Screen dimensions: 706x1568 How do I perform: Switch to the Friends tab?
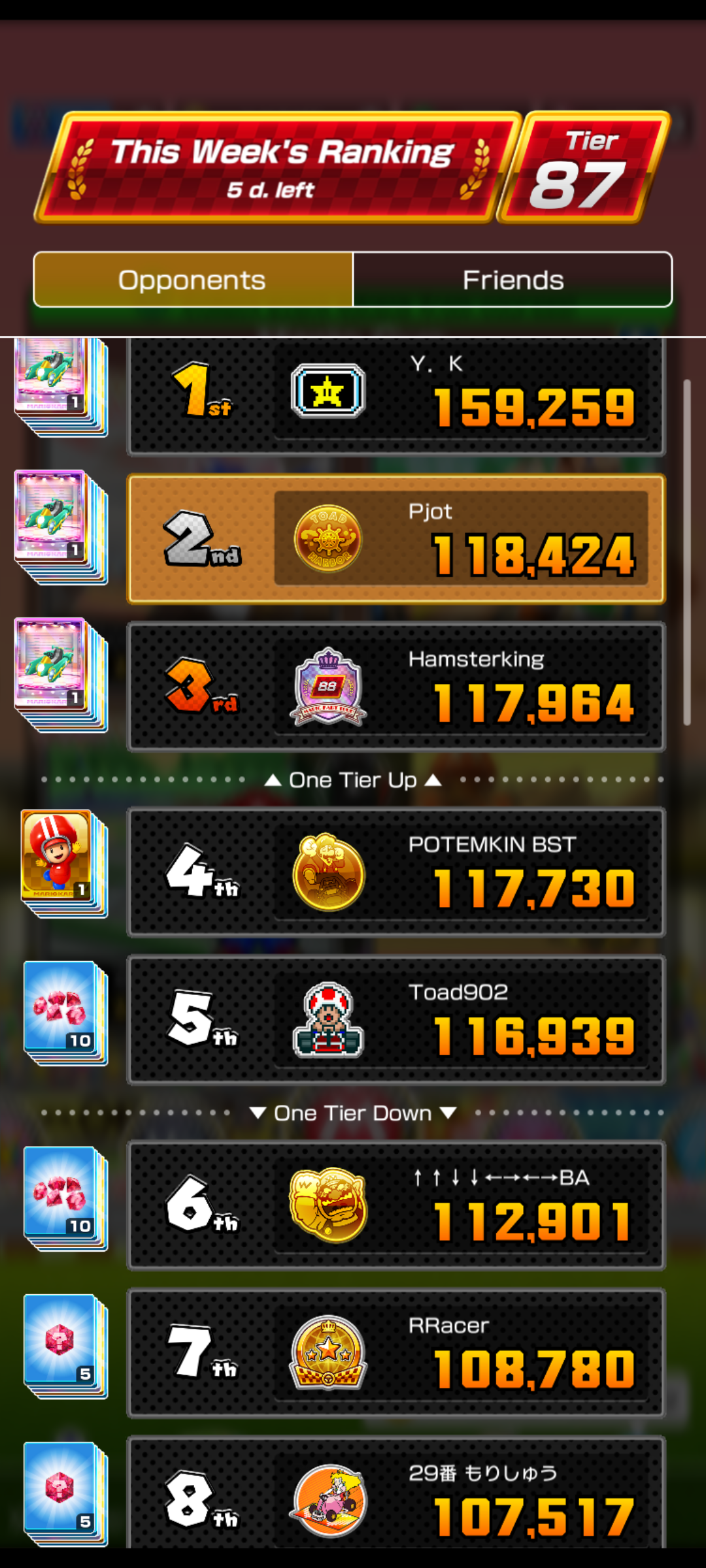(513, 280)
